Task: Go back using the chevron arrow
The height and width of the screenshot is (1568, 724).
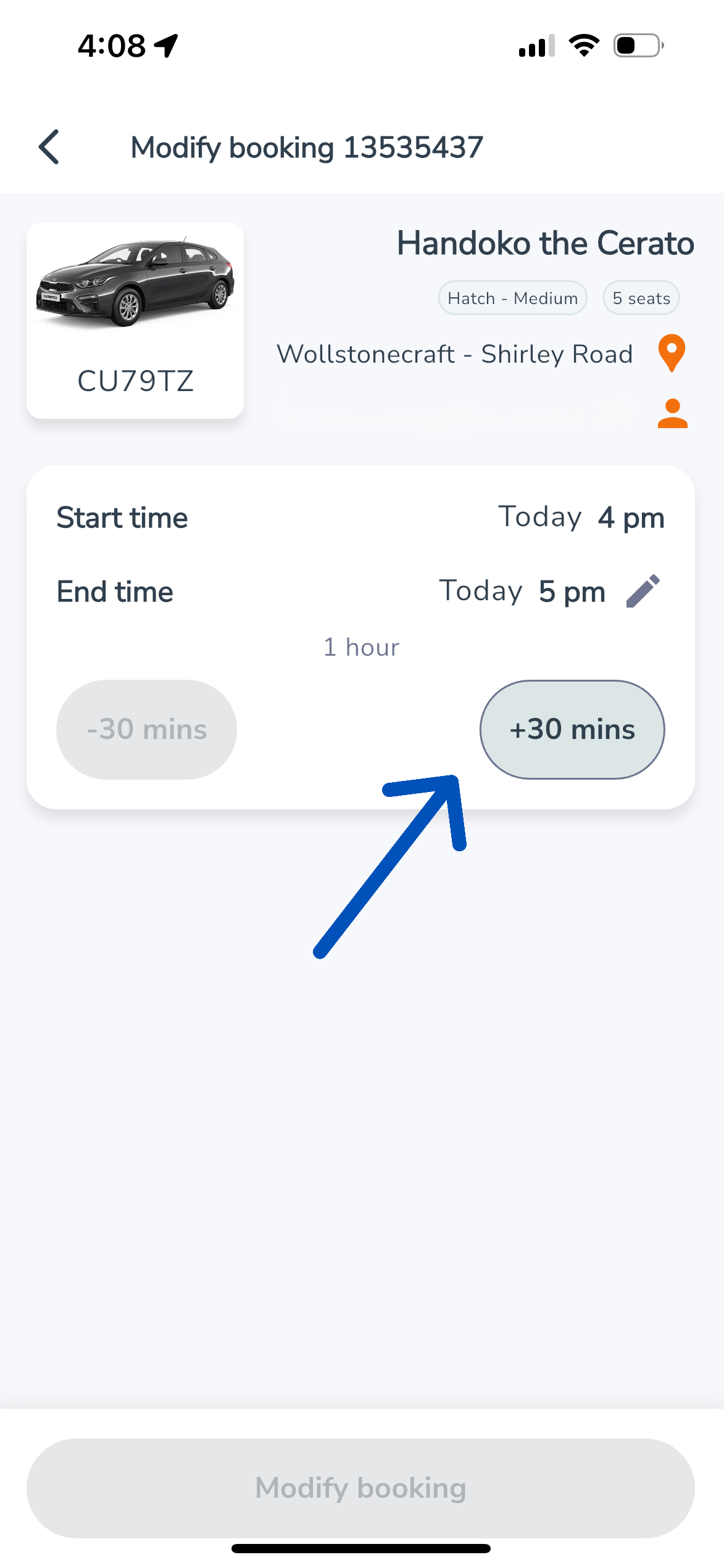Action: click(x=49, y=147)
